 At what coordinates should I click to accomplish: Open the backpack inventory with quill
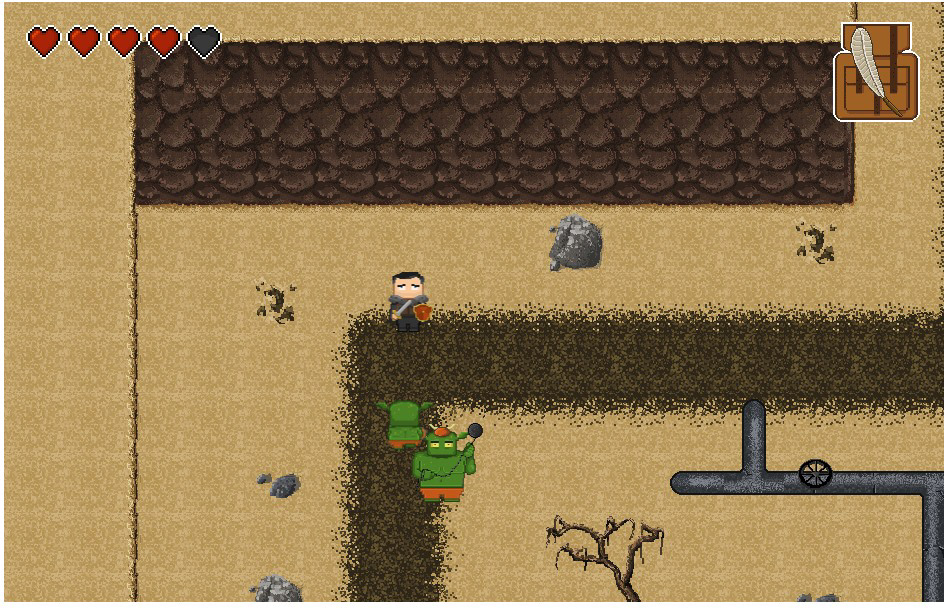point(876,73)
